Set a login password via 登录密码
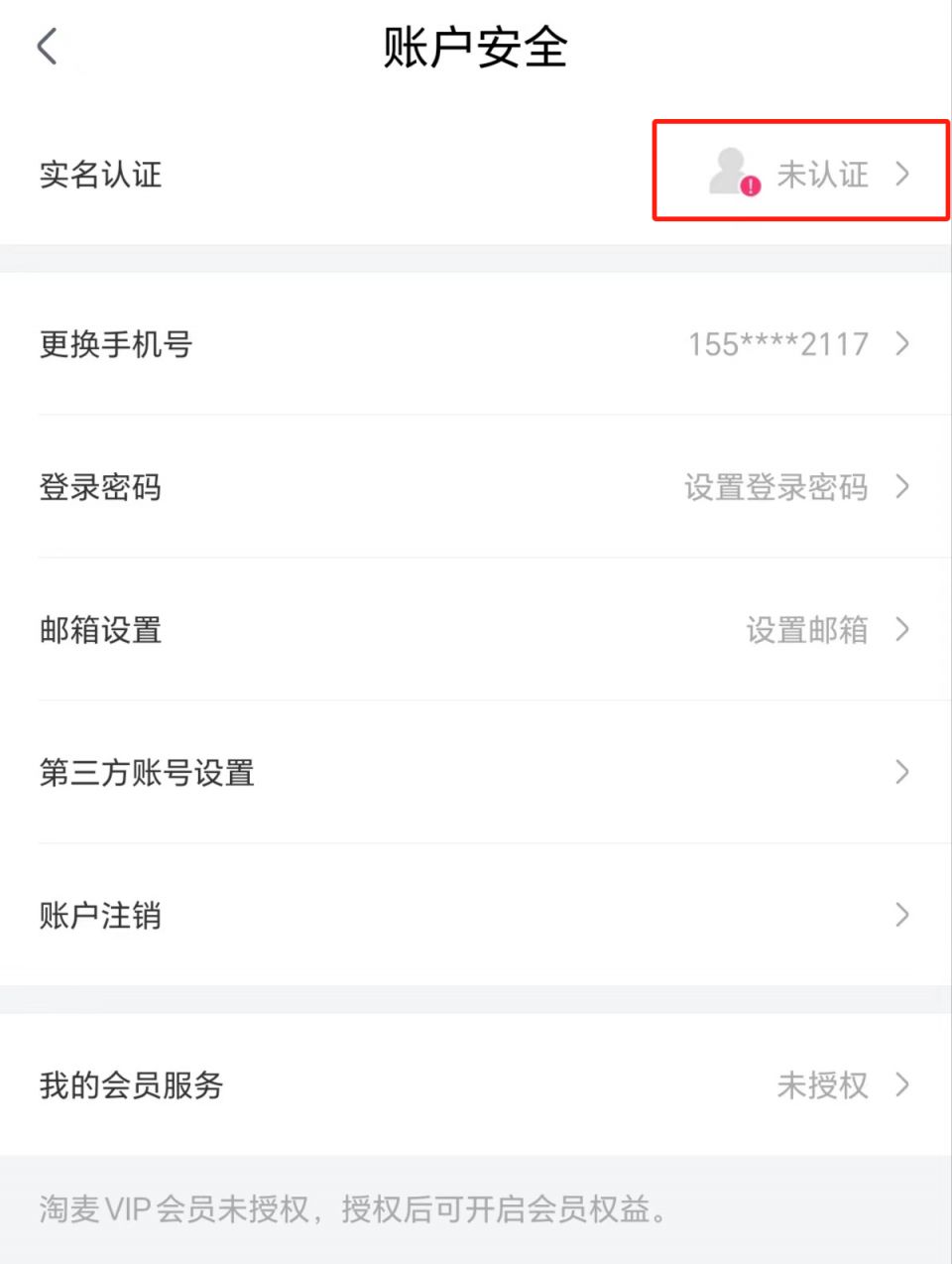The width and height of the screenshot is (952, 1264). point(476,487)
